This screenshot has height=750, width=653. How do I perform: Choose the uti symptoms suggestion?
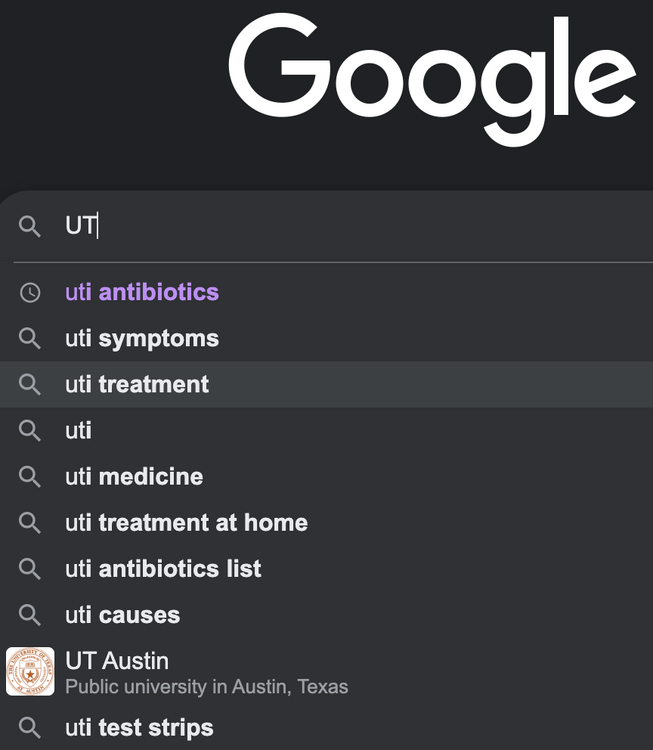click(x=142, y=338)
